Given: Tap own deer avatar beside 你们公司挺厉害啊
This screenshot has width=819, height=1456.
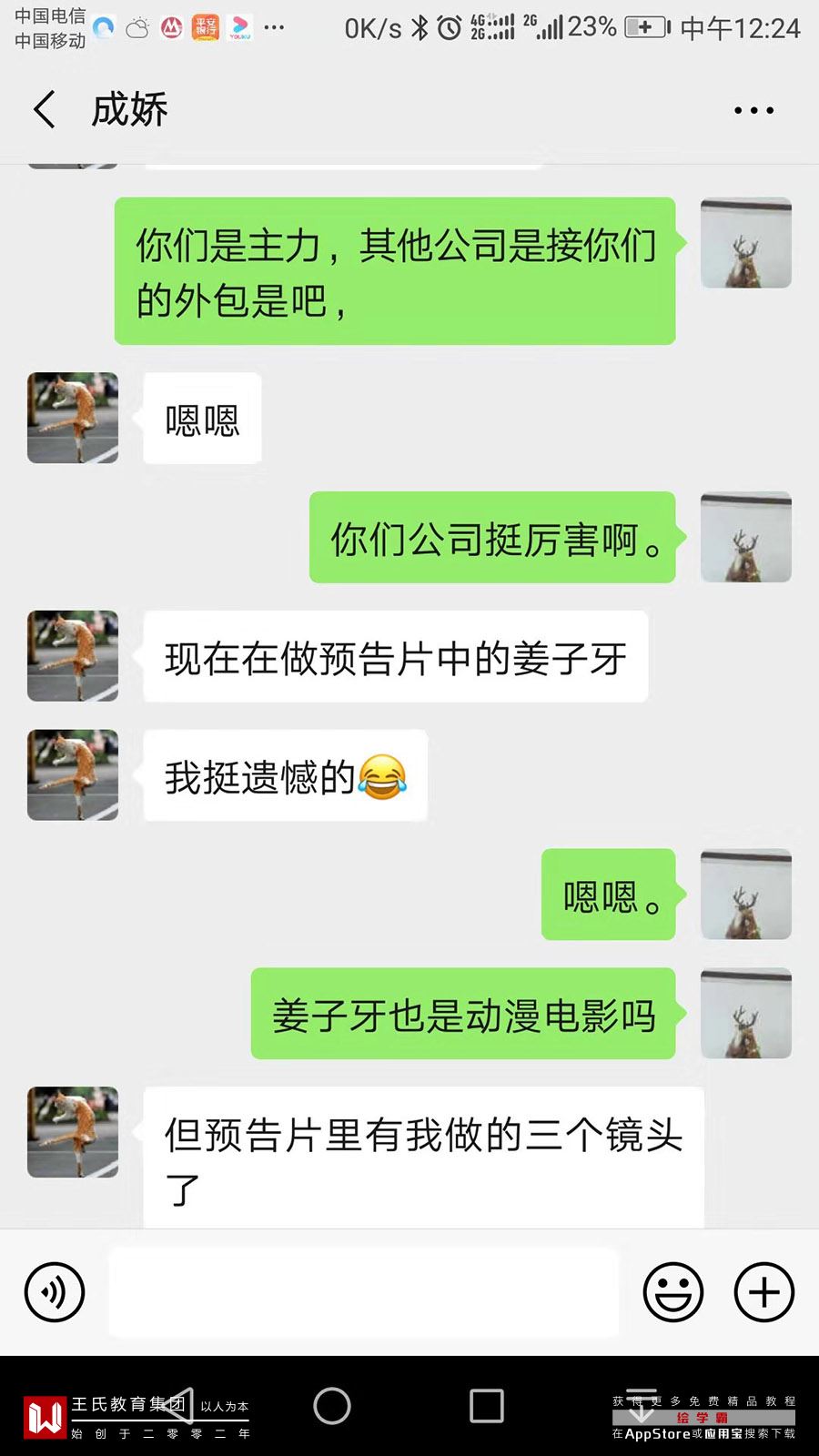Looking at the screenshot, I should [745, 537].
